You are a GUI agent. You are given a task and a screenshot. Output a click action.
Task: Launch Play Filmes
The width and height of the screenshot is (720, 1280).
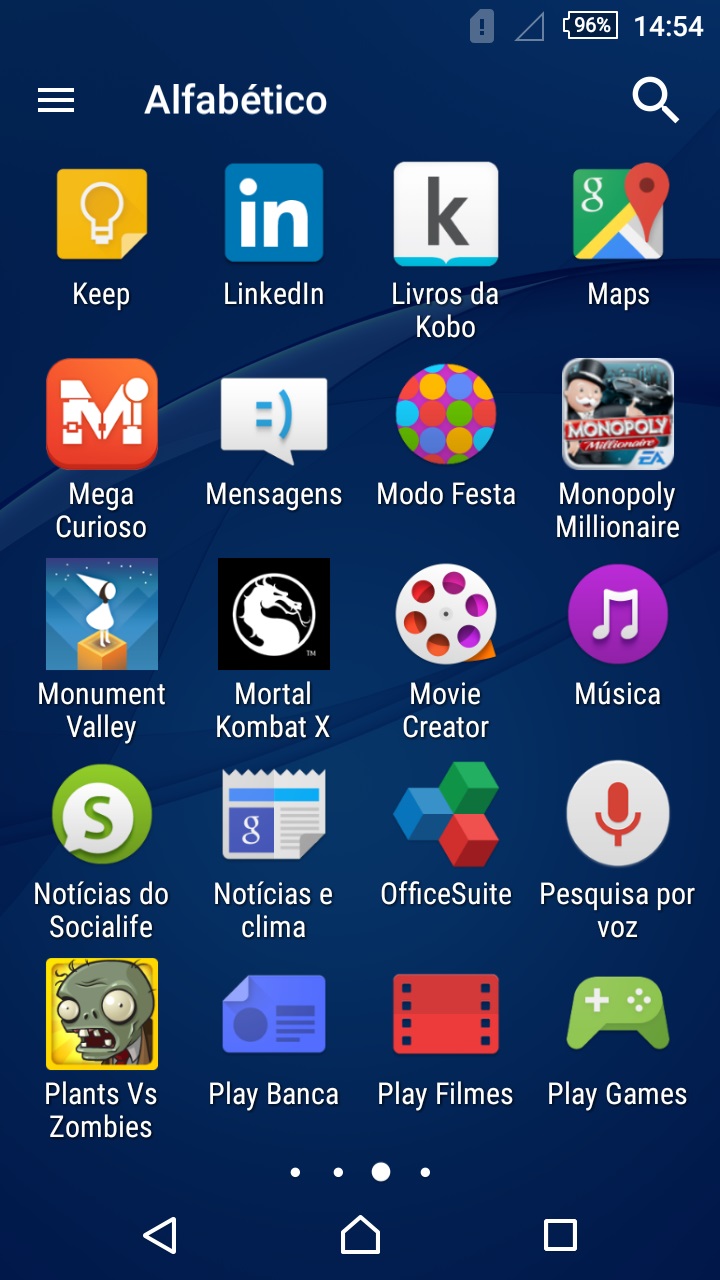tap(445, 1014)
